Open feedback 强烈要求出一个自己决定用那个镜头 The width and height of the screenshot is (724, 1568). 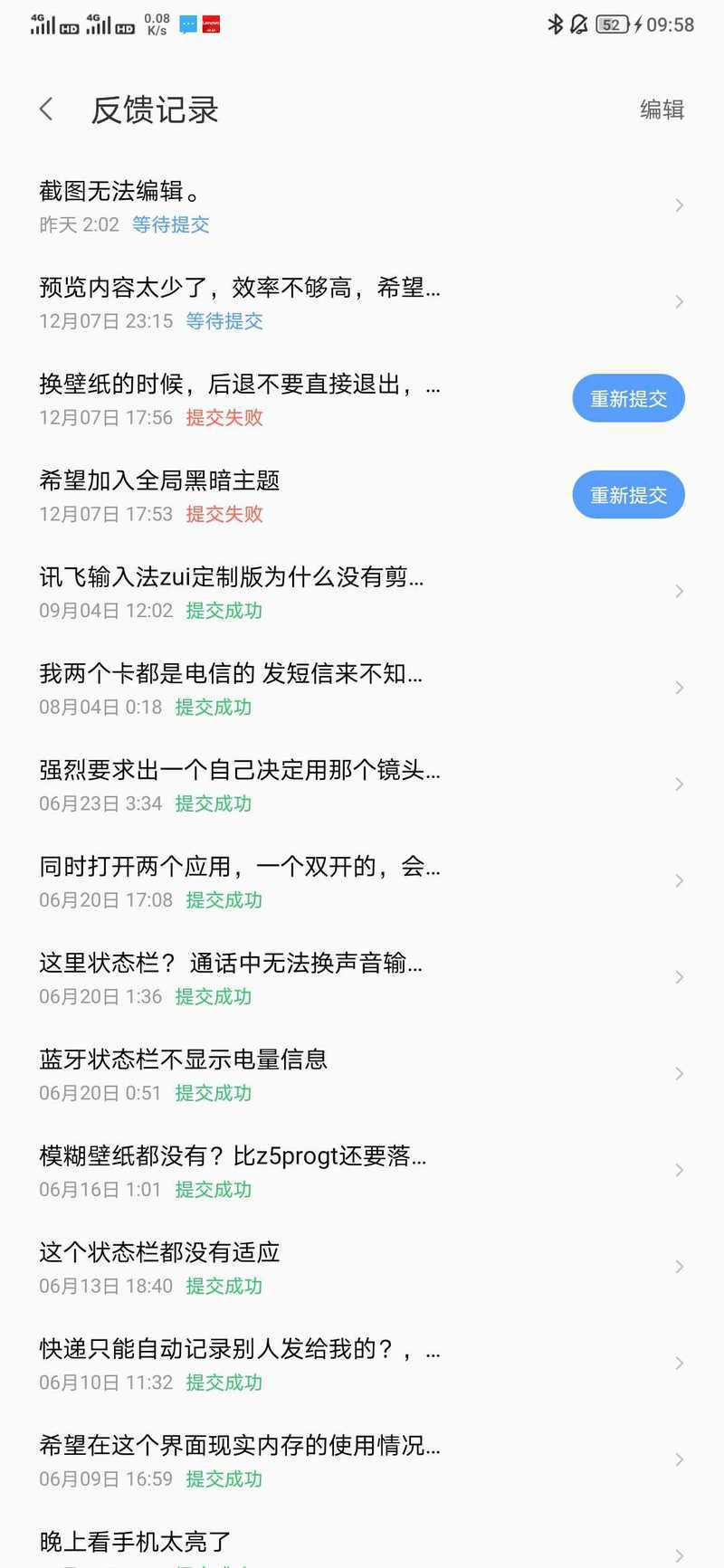click(362, 784)
